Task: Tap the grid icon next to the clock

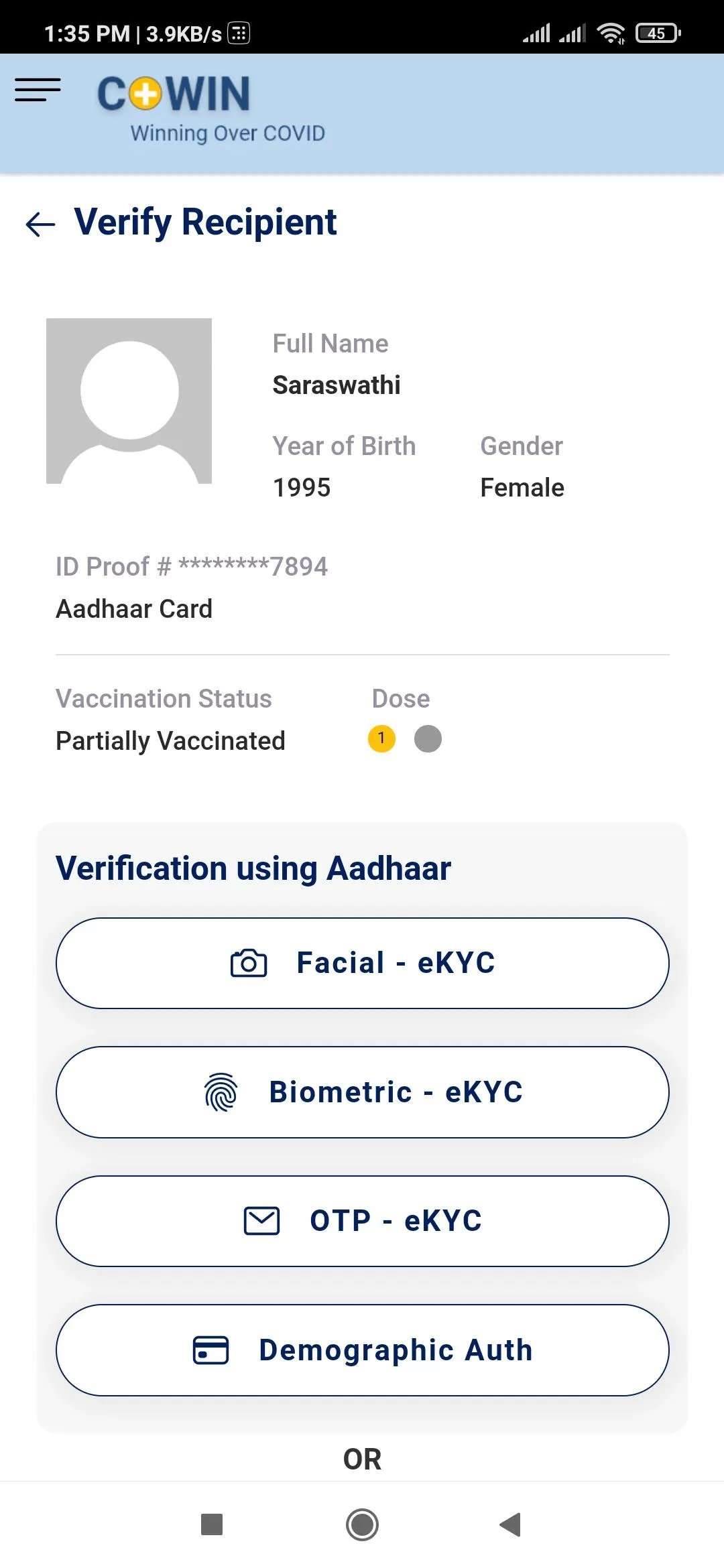Action: (239, 31)
